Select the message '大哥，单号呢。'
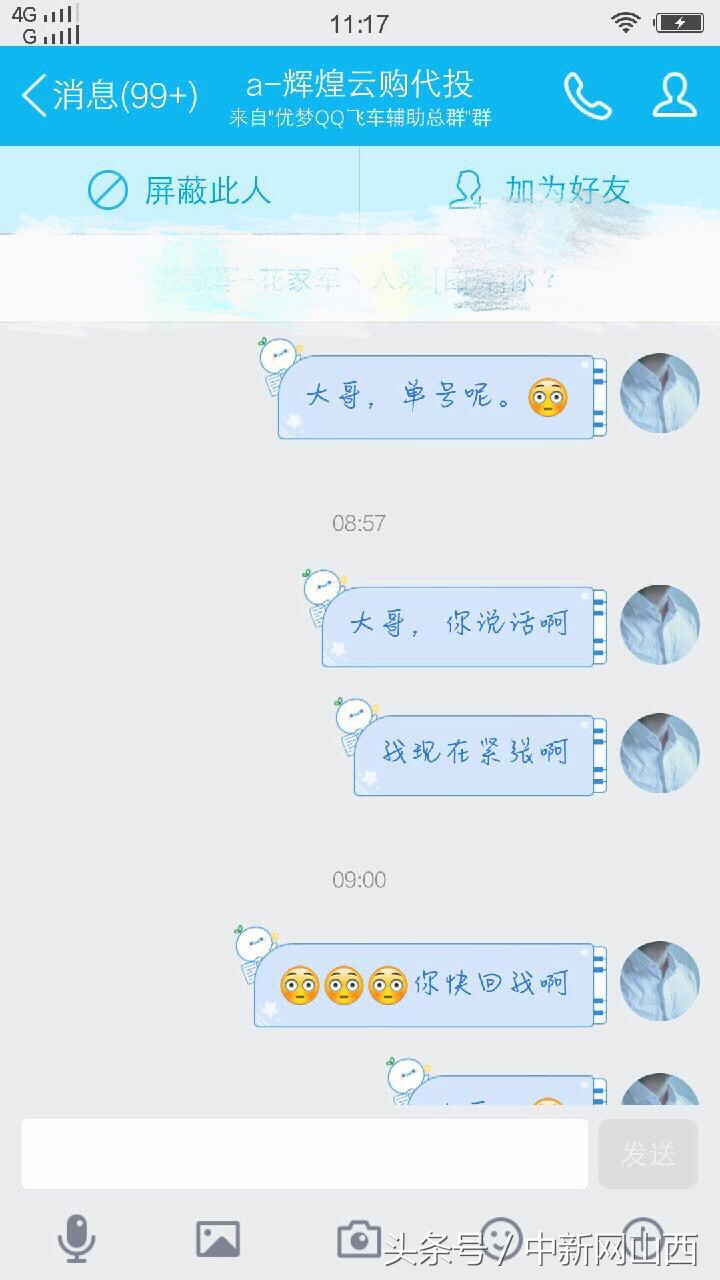The width and height of the screenshot is (720, 1280). pos(440,396)
